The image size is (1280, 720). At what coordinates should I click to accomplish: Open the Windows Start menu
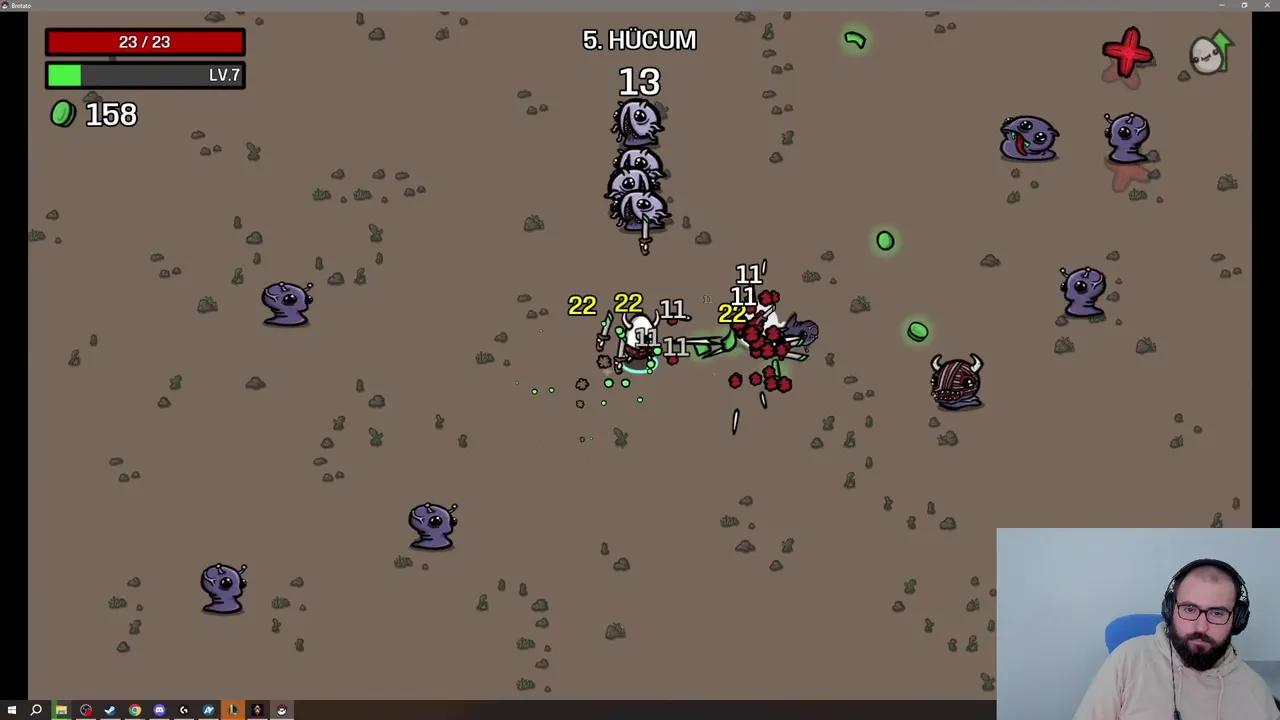(x=12, y=710)
